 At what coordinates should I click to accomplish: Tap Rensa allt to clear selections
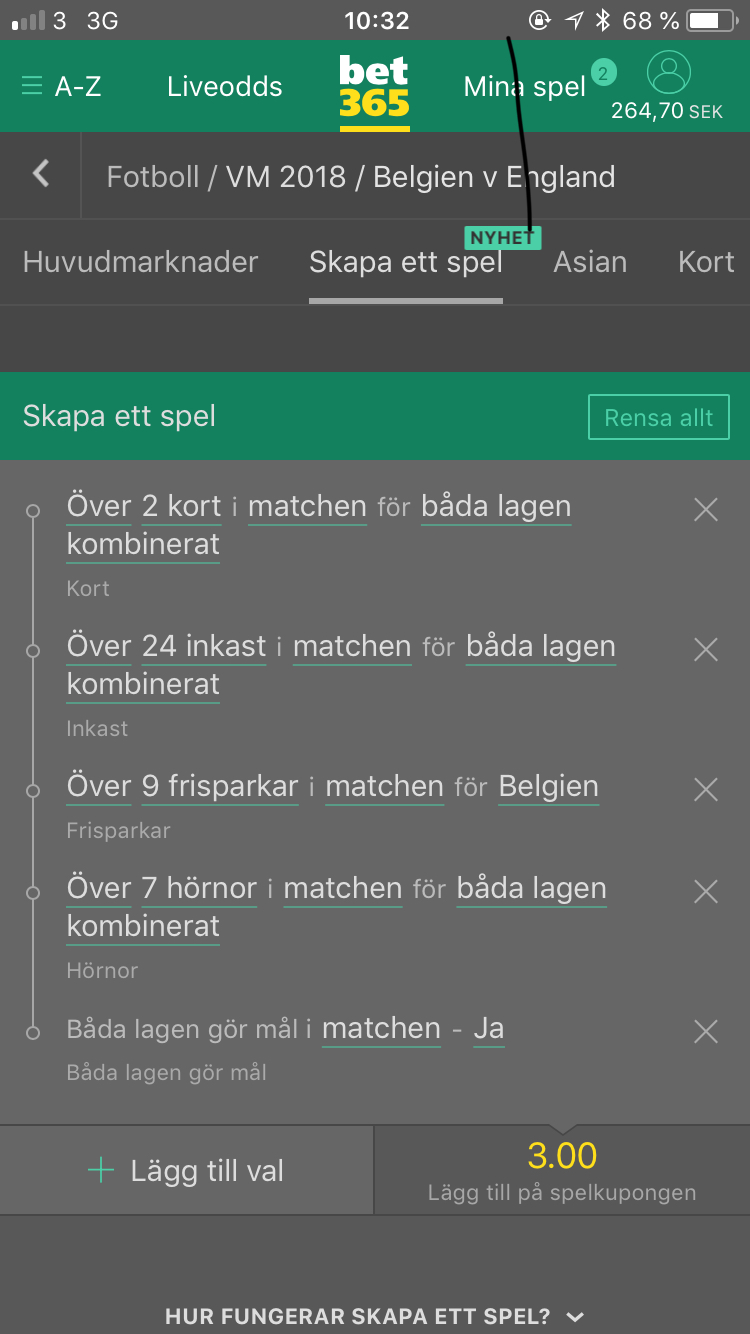pos(659,417)
